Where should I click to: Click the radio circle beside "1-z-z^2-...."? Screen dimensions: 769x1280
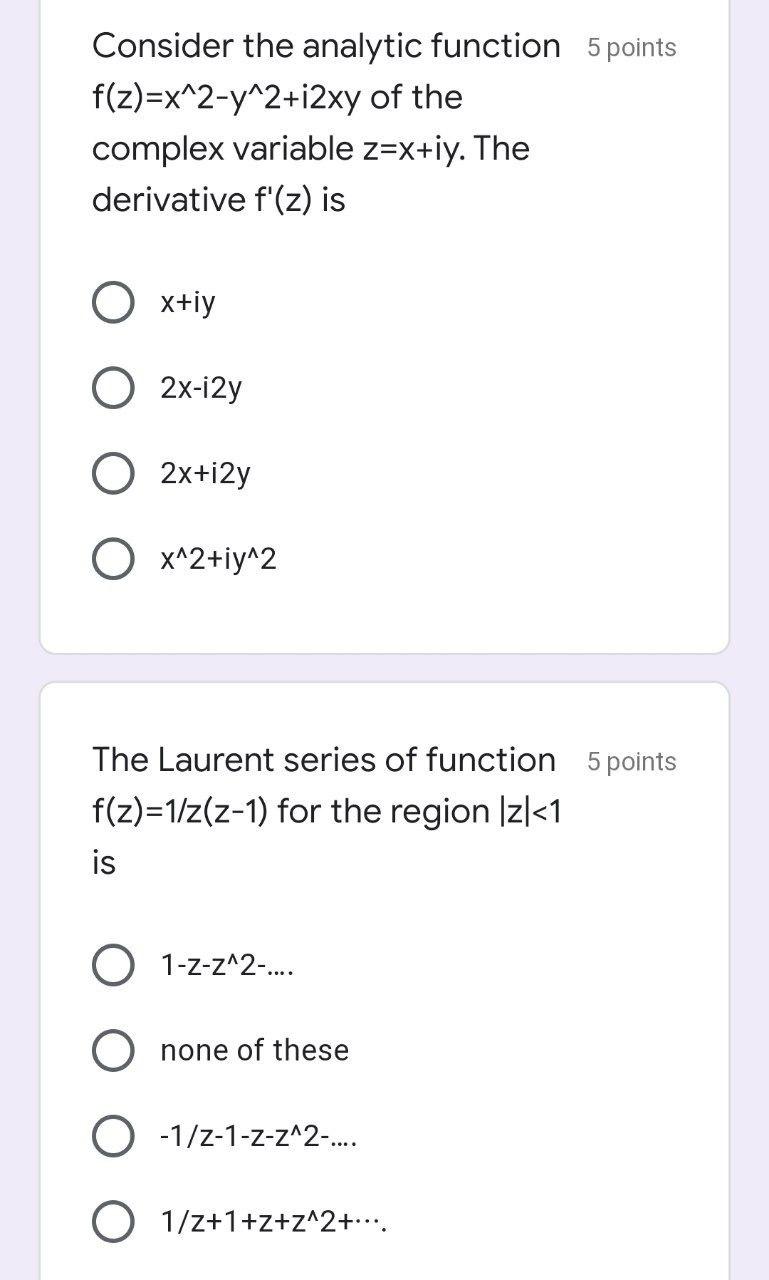coord(112,965)
